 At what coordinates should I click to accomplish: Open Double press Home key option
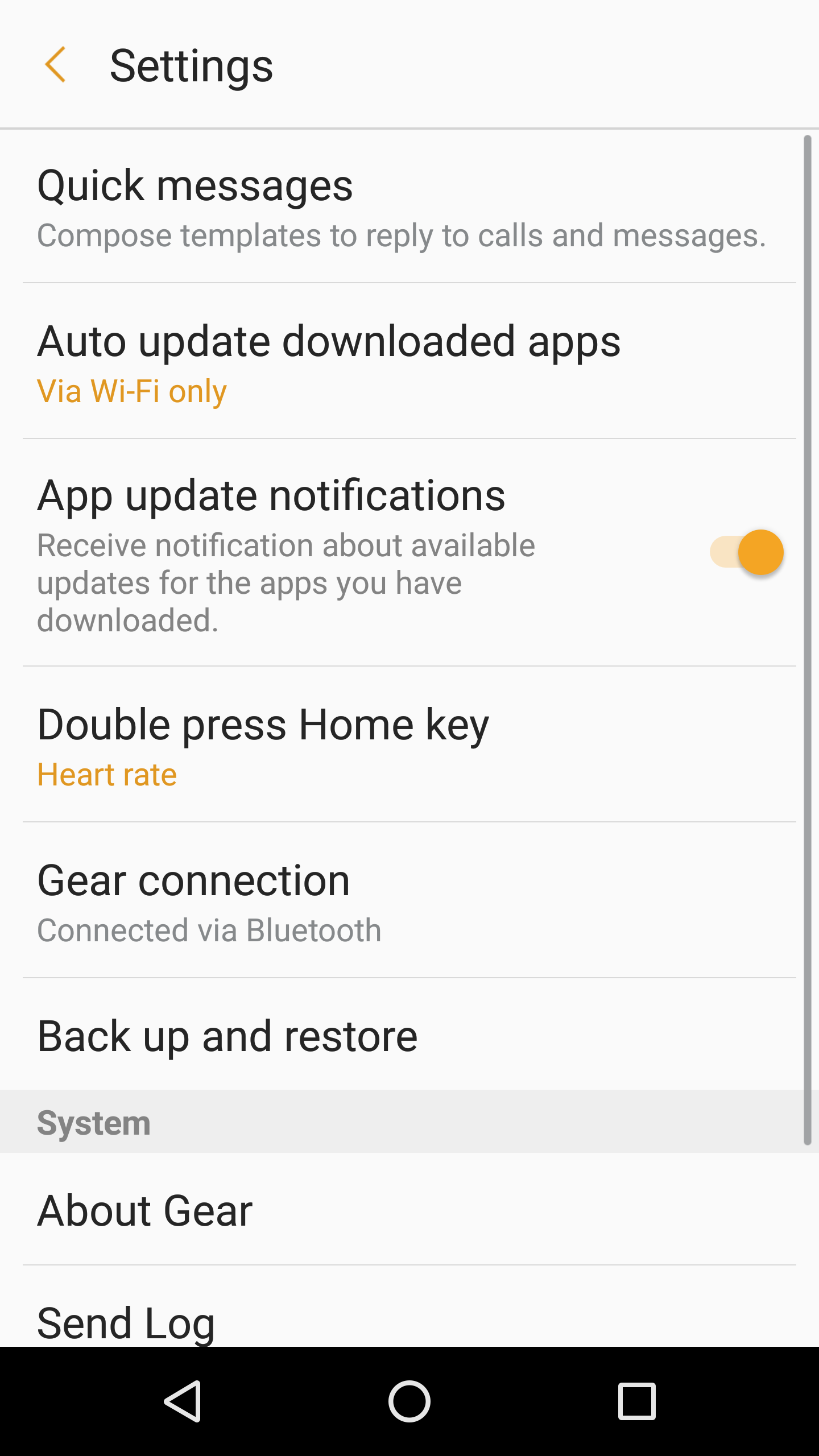pos(409,744)
